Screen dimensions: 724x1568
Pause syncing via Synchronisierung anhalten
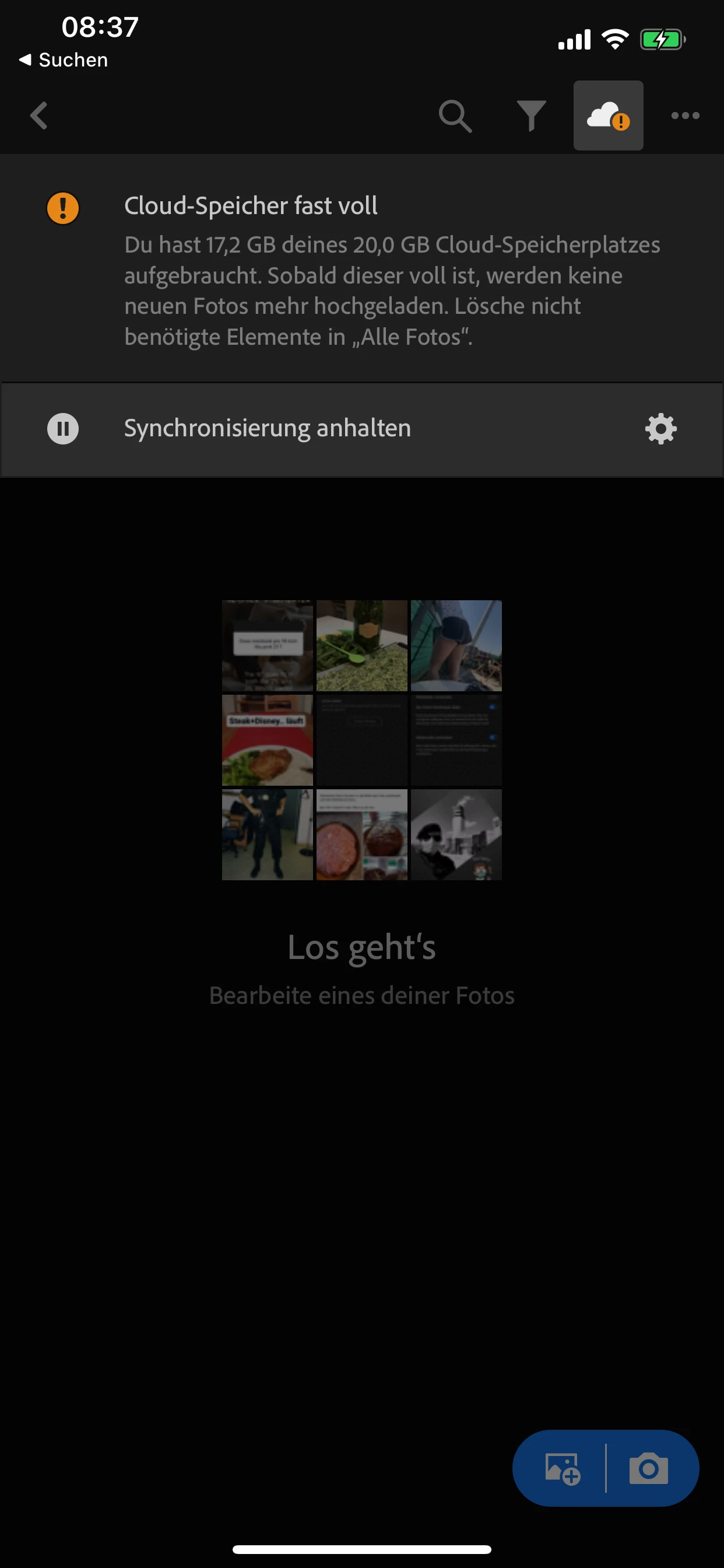[x=268, y=429]
